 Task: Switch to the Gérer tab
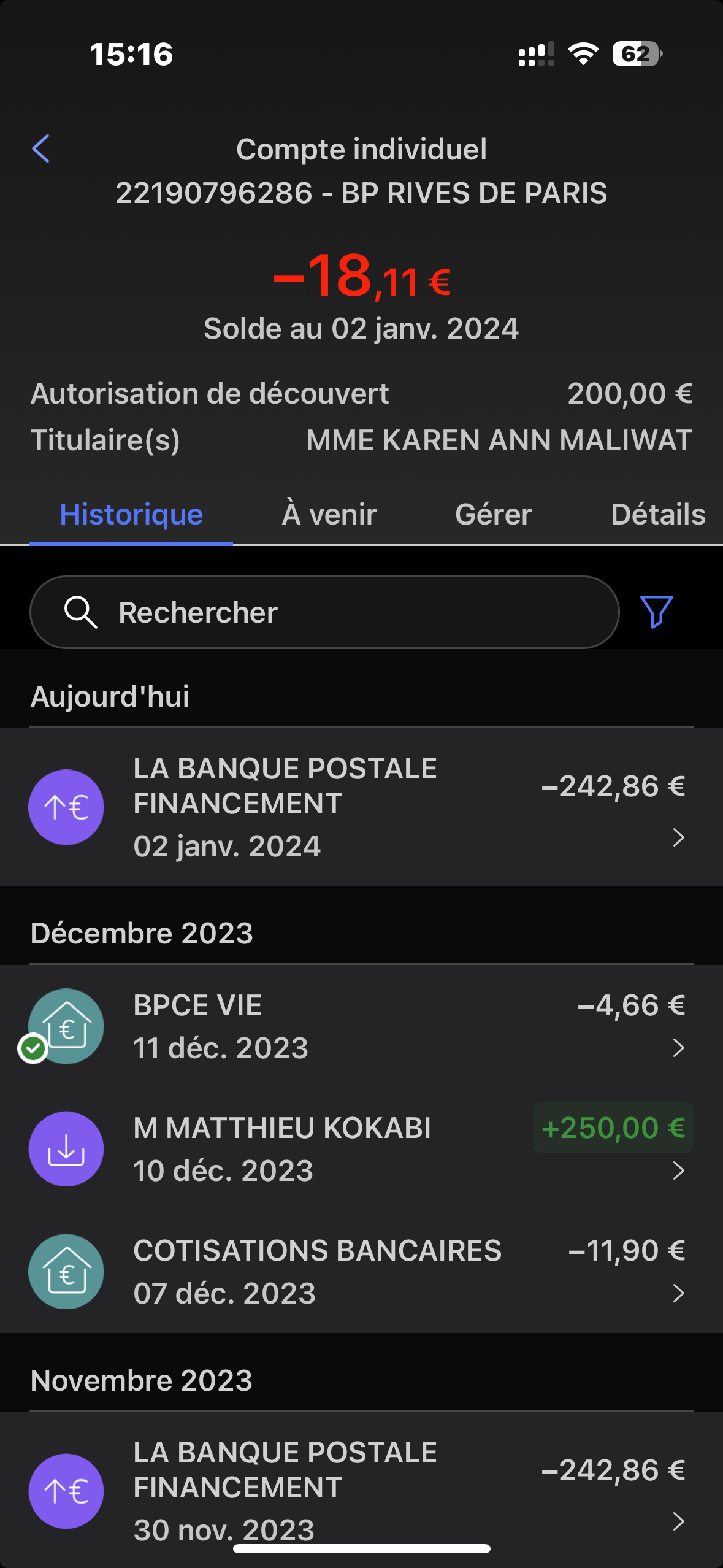click(x=494, y=514)
